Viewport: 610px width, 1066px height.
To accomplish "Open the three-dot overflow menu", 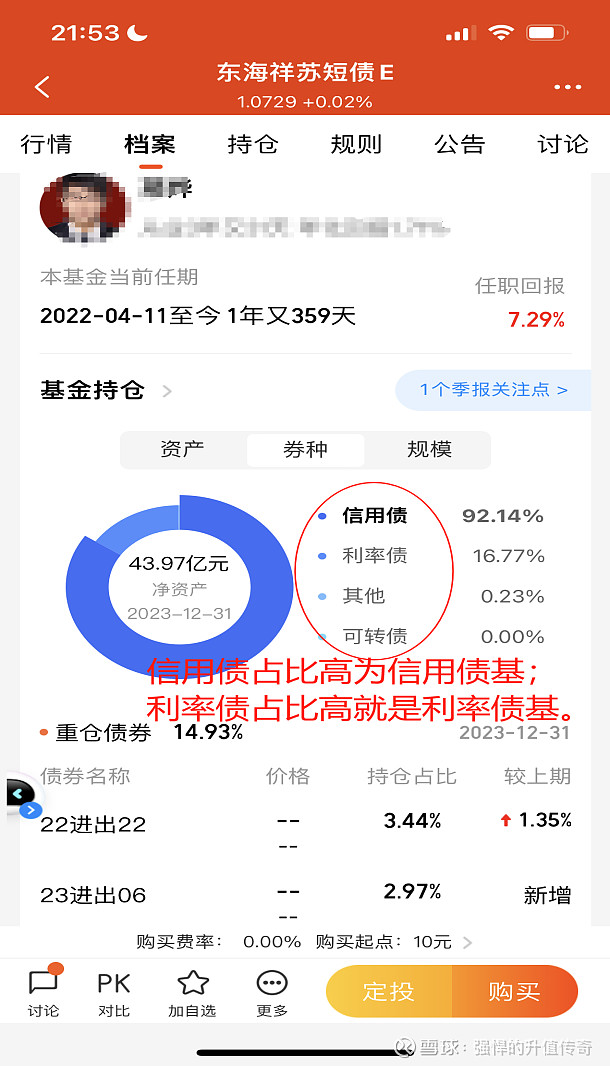I will click(567, 87).
